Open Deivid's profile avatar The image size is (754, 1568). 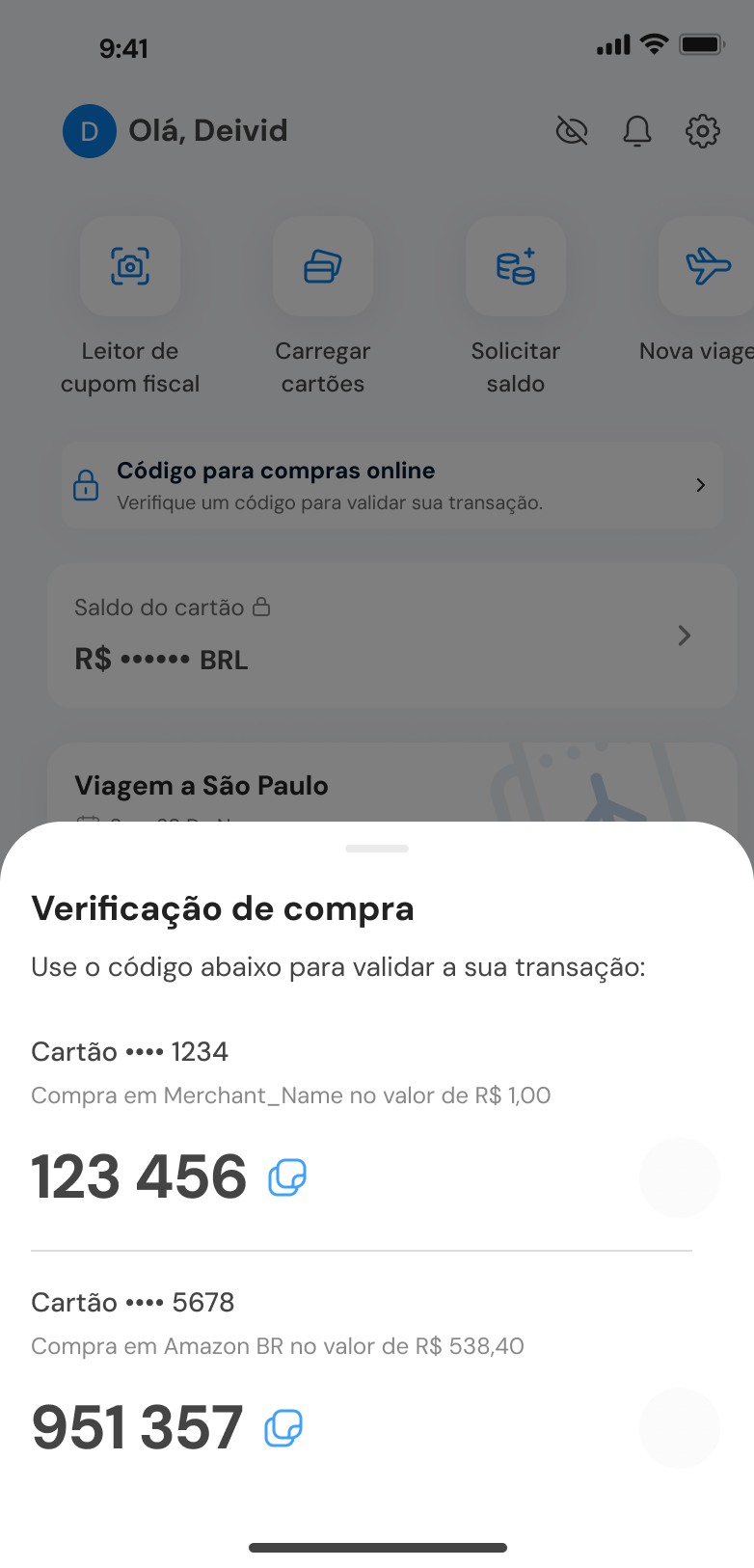(90, 131)
